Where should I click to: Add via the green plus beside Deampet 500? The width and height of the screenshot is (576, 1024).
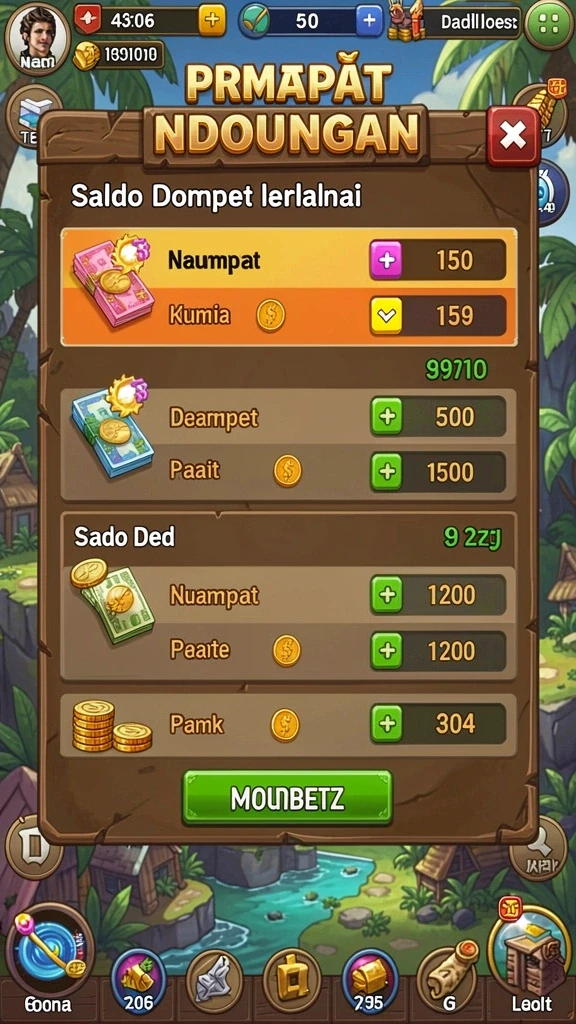tap(387, 417)
